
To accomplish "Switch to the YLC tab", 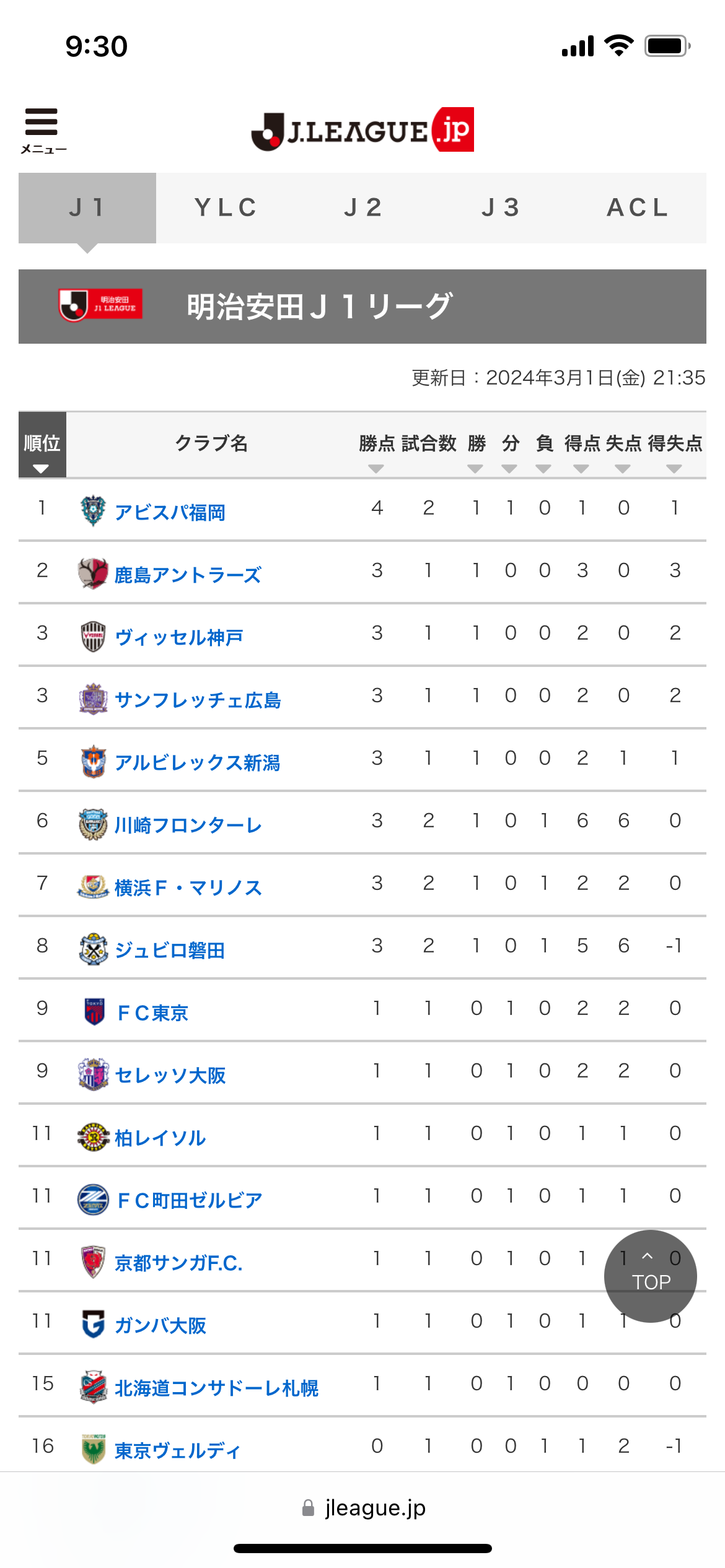I will (225, 207).
